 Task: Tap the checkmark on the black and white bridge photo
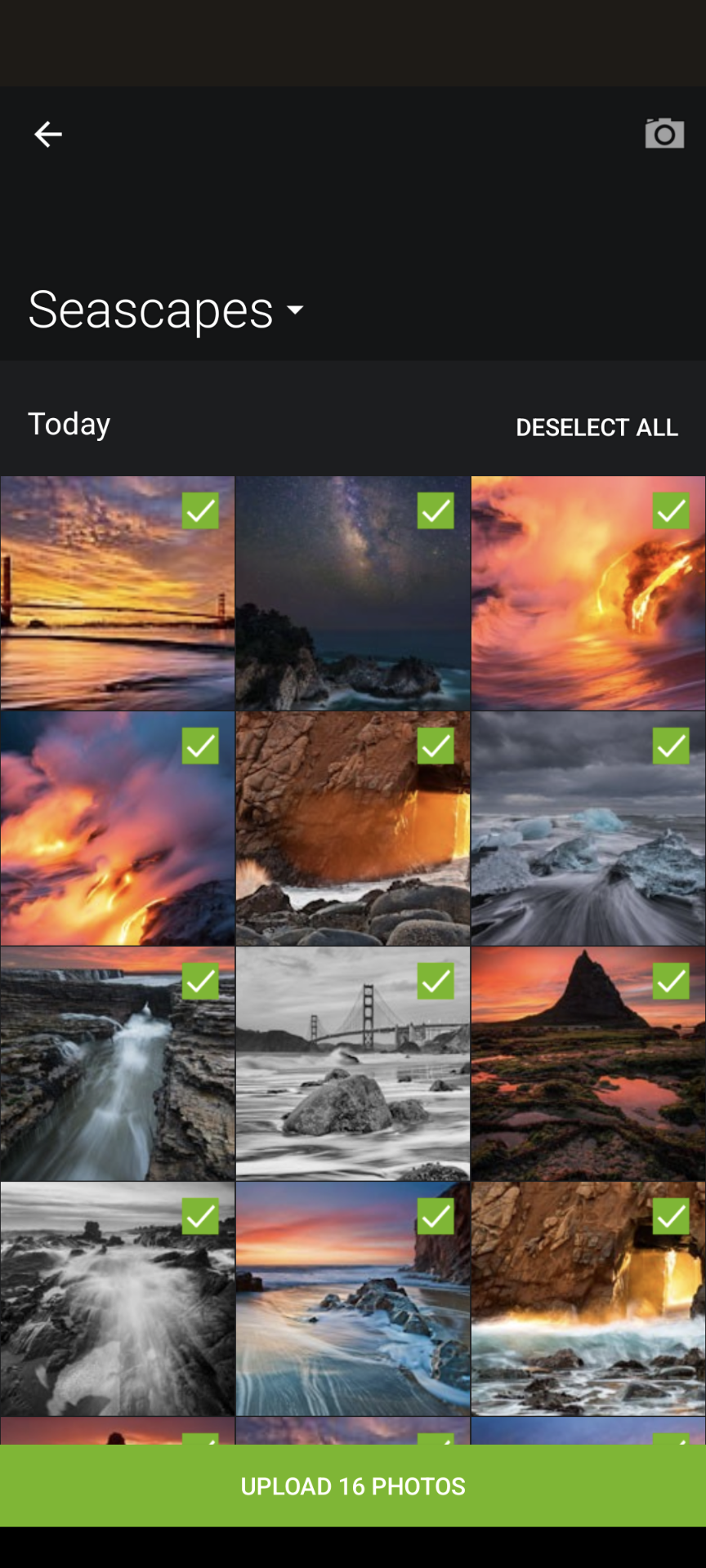(x=436, y=981)
